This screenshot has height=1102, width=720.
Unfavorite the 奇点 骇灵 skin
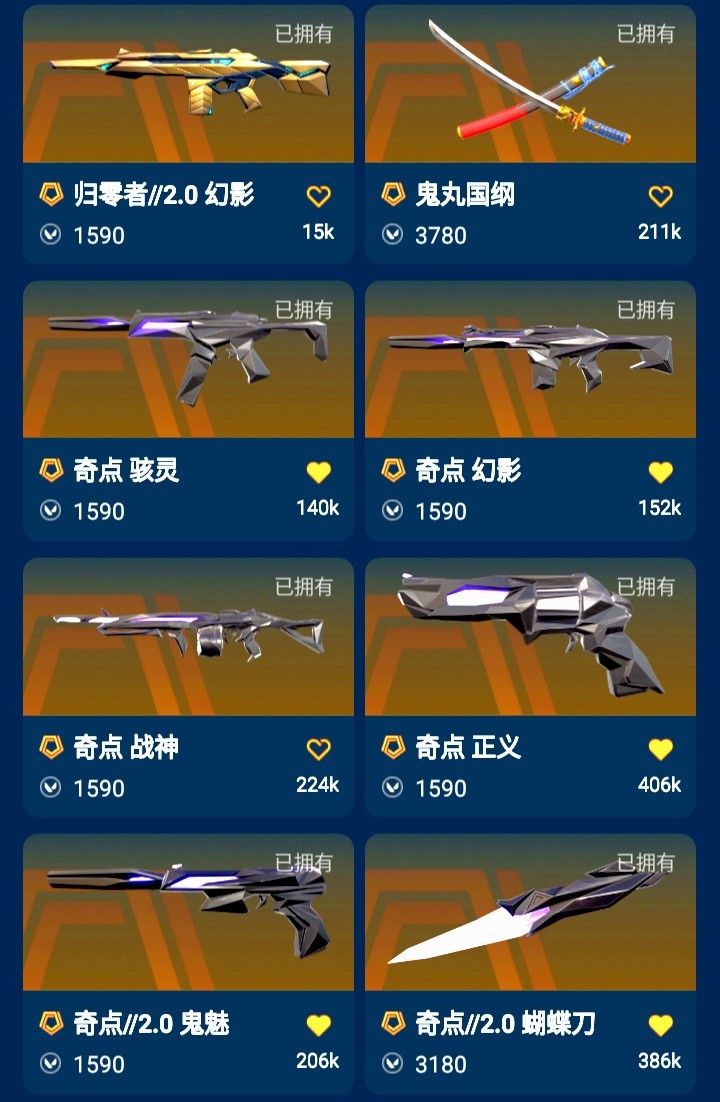click(x=318, y=472)
